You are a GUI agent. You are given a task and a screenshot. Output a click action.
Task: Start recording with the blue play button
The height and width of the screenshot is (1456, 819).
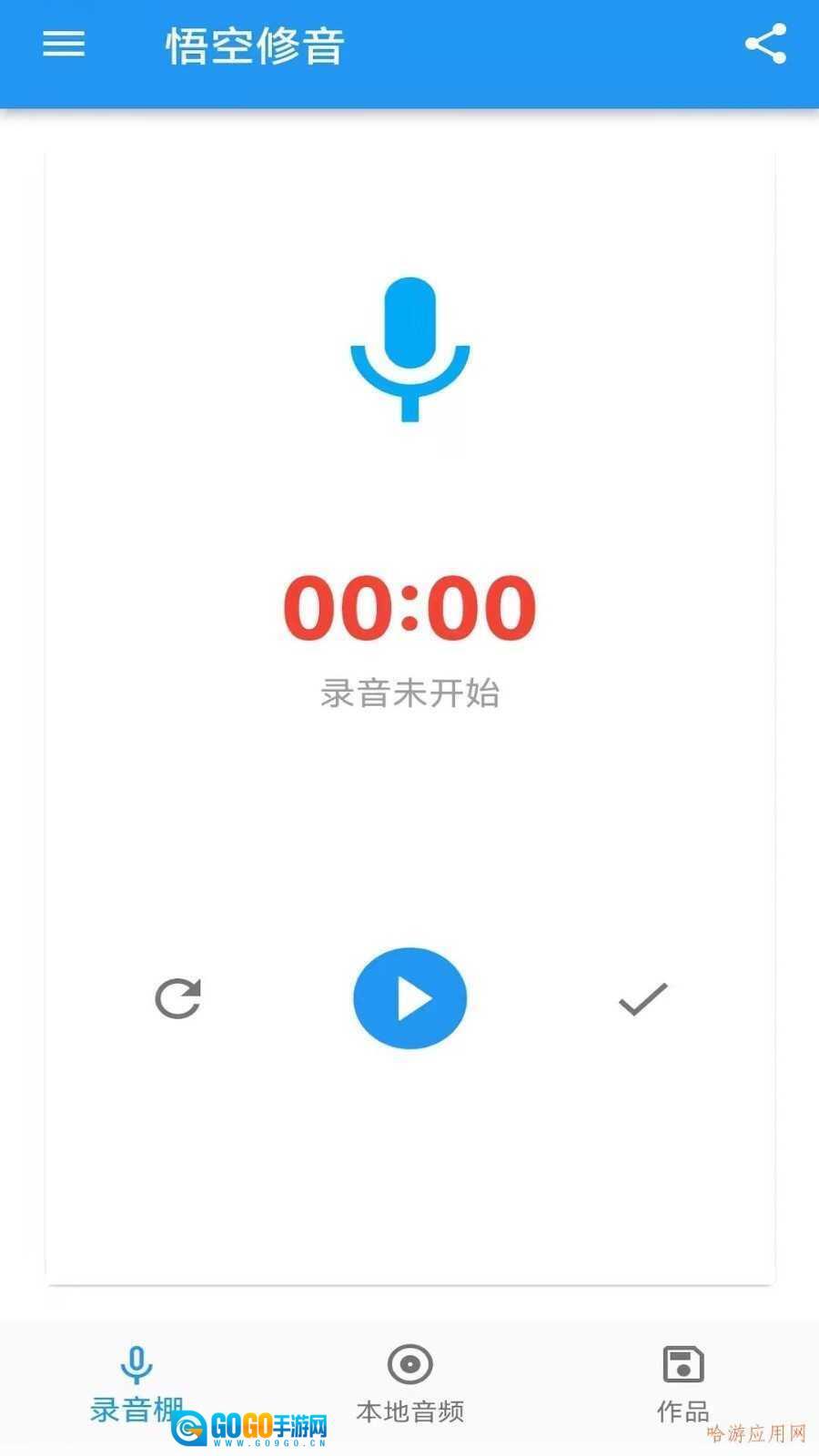(410, 998)
